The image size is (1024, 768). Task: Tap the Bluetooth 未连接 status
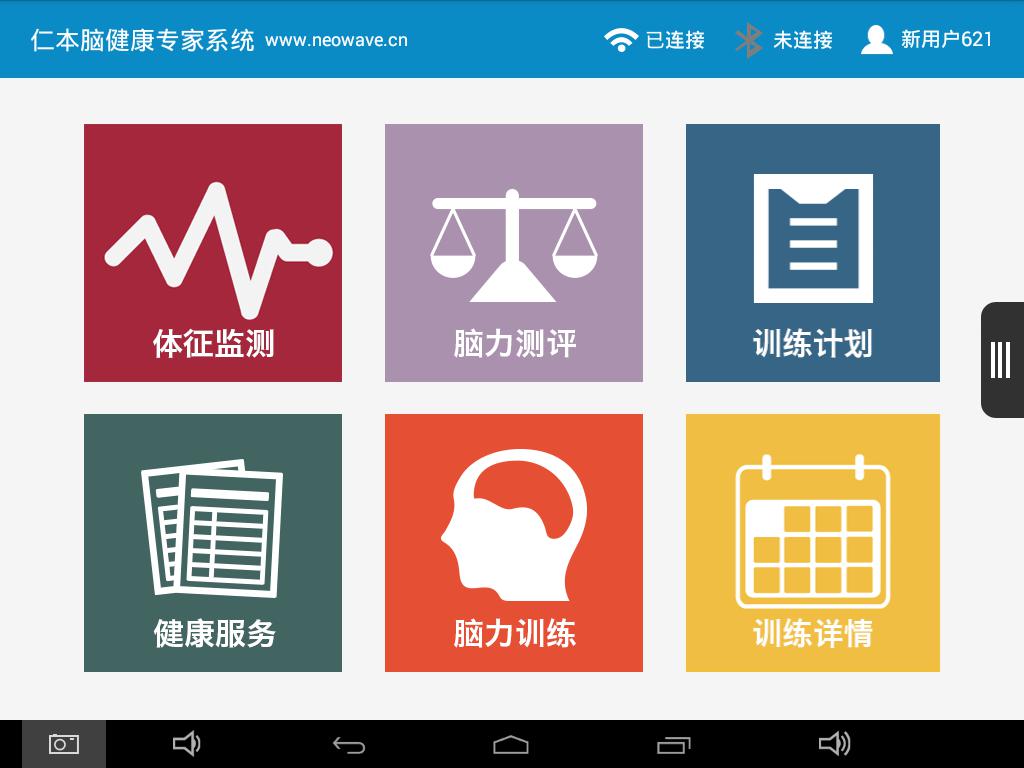tap(784, 40)
